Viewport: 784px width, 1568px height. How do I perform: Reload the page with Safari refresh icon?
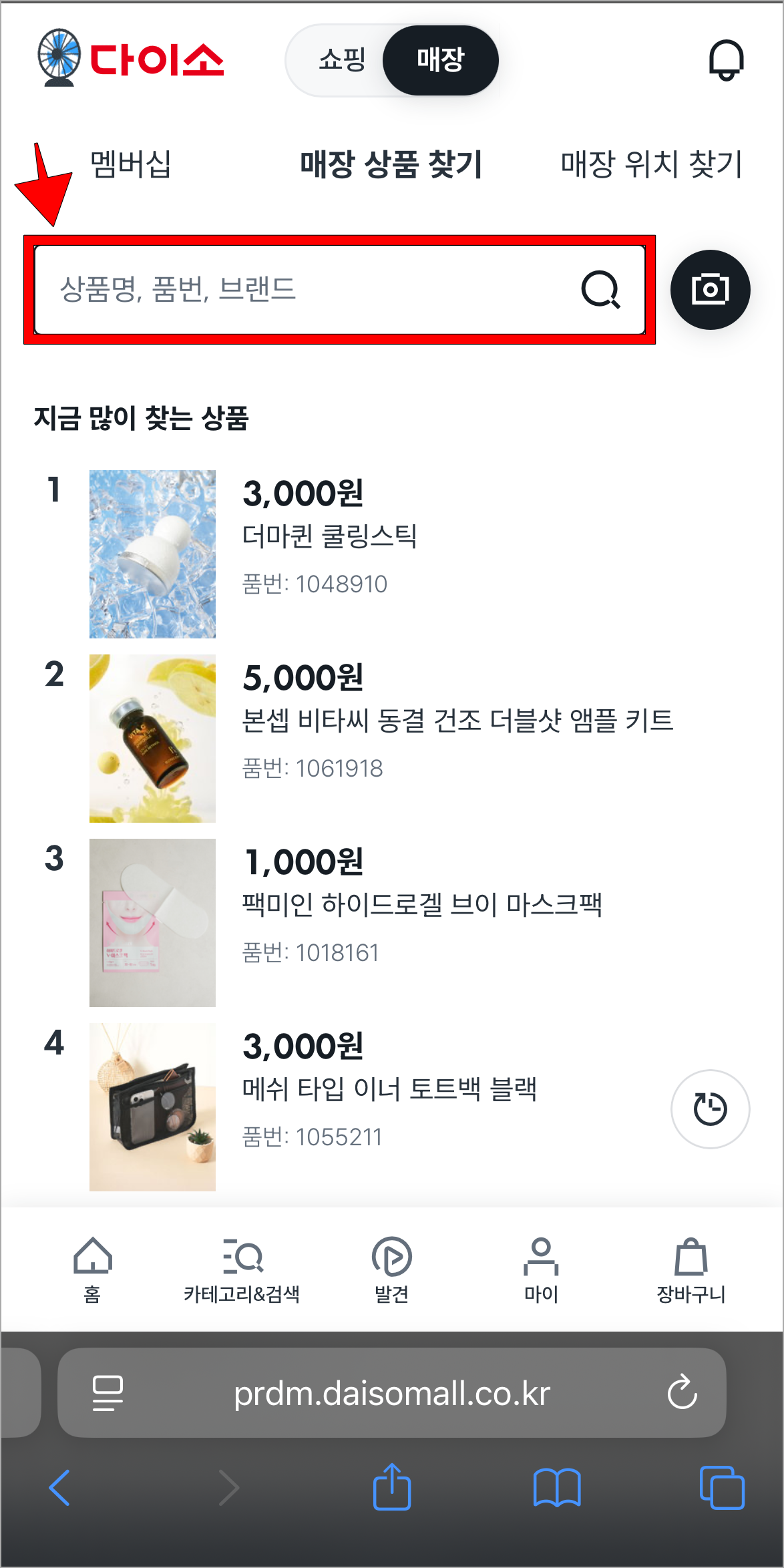tap(682, 1393)
